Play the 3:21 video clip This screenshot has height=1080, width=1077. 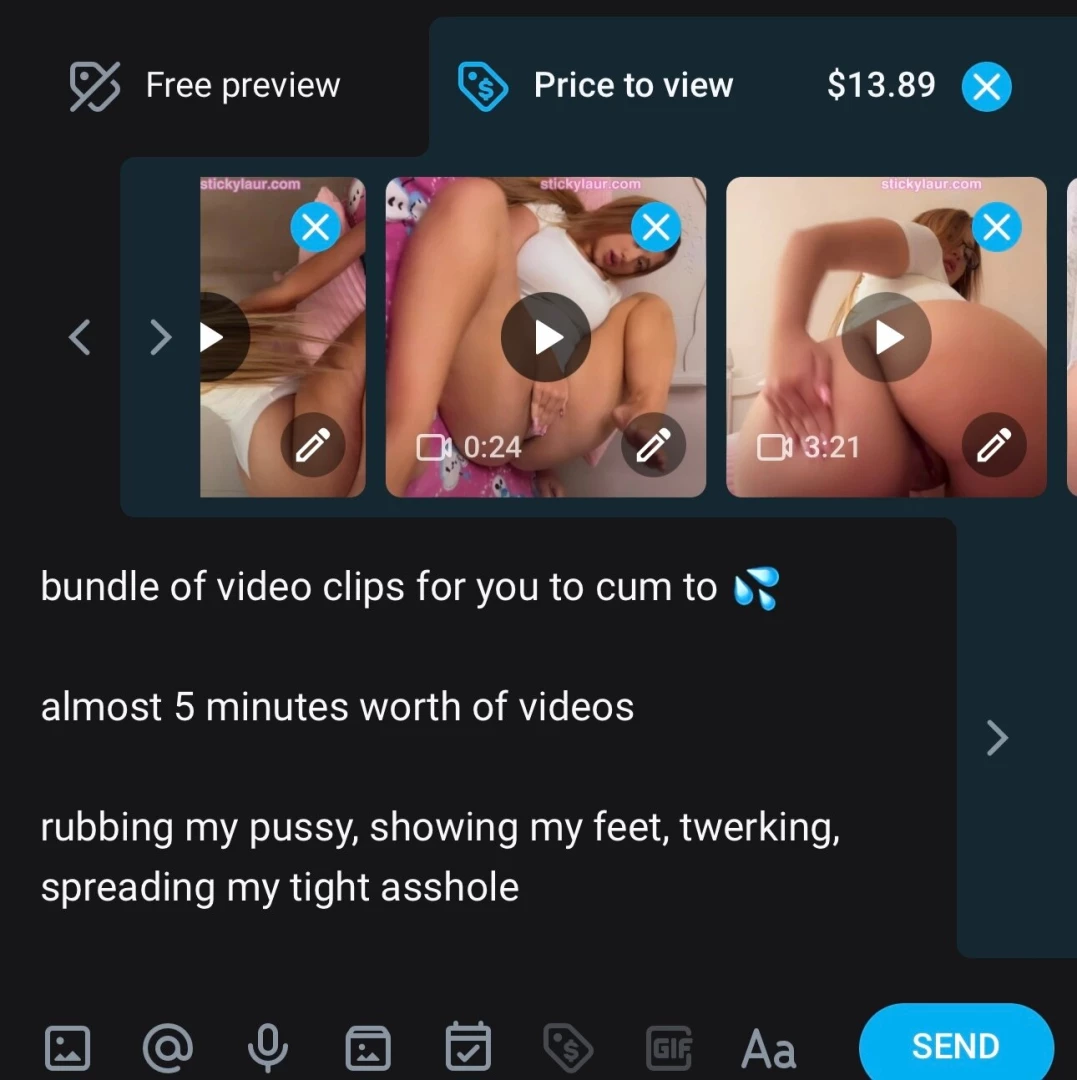click(x=886, y=337)
